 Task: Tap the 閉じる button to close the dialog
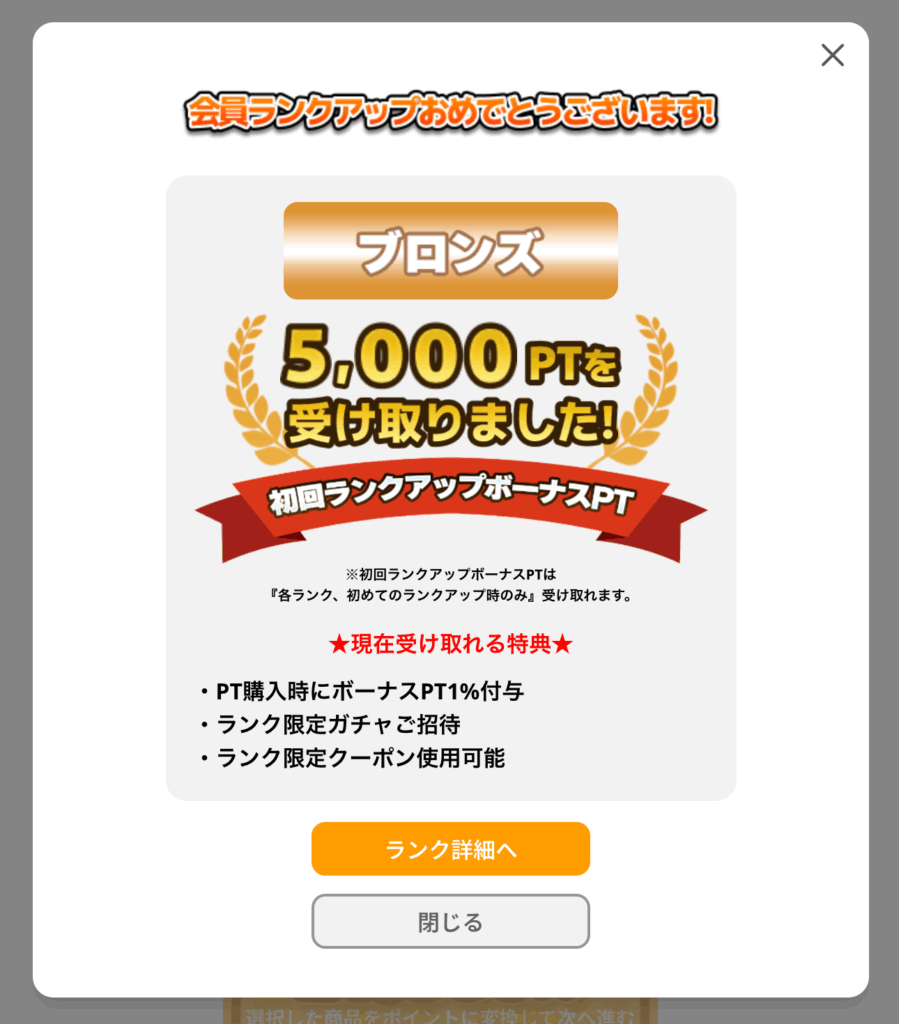(x=450, y=921)
